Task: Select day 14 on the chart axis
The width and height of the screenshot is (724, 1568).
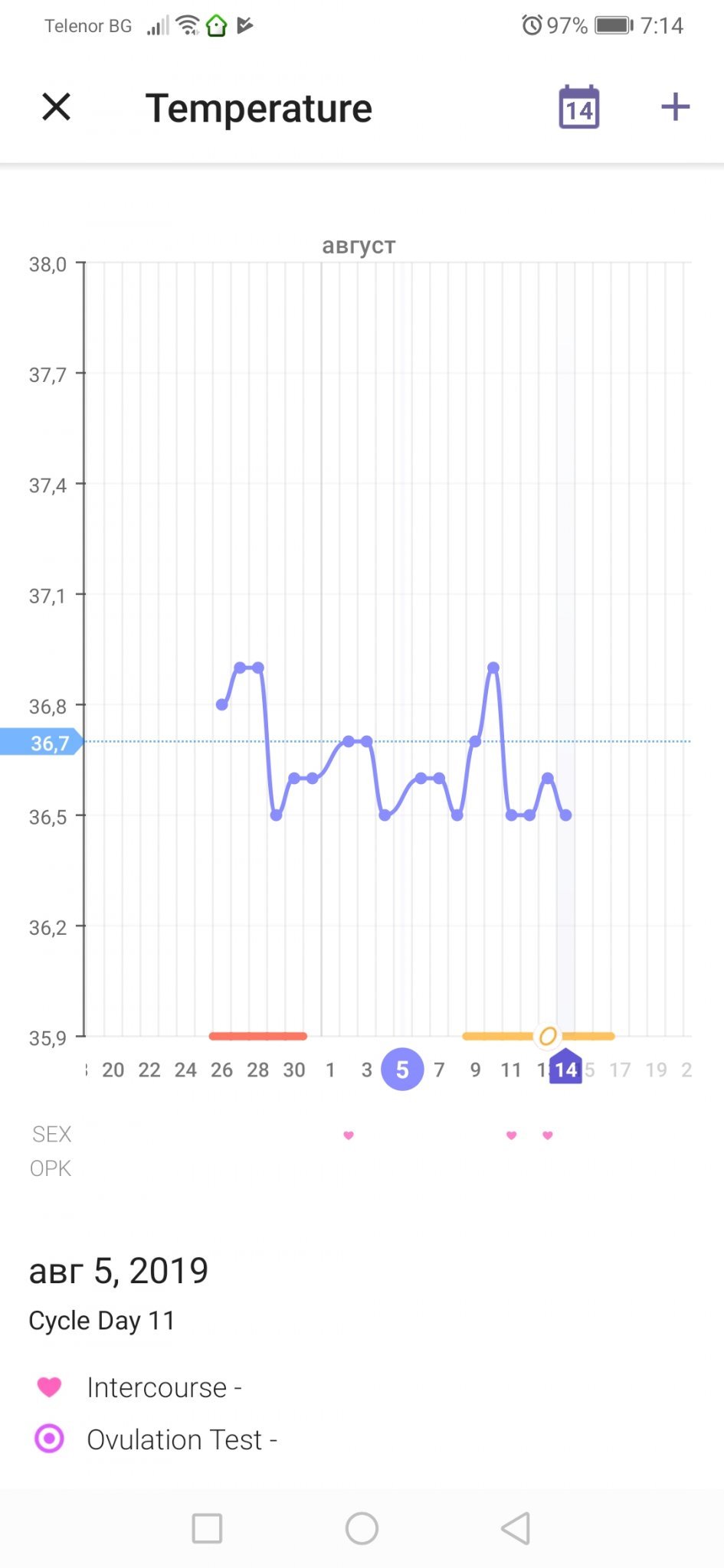Action: coord(565,1069)
